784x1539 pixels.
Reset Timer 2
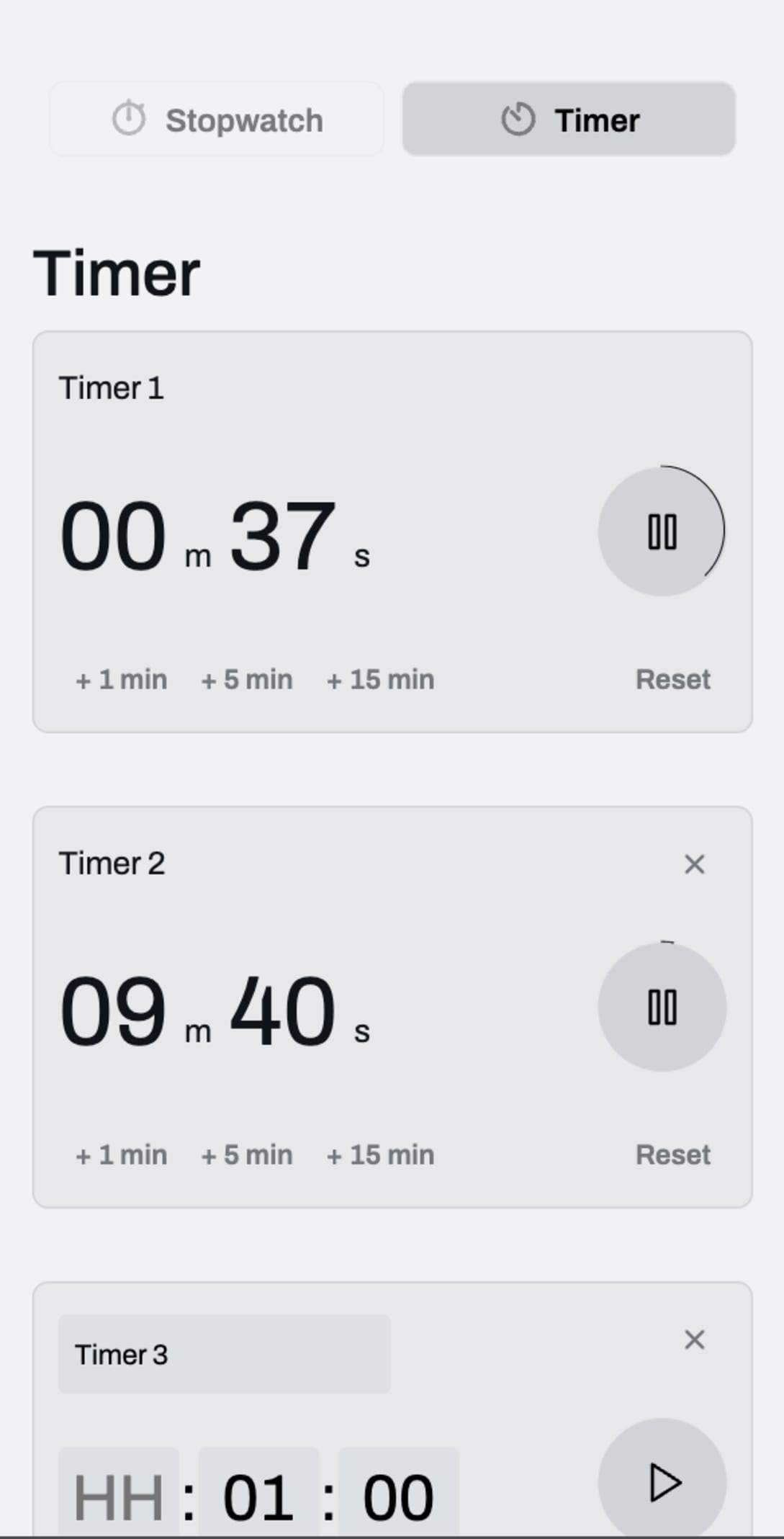coord(672,1154)
